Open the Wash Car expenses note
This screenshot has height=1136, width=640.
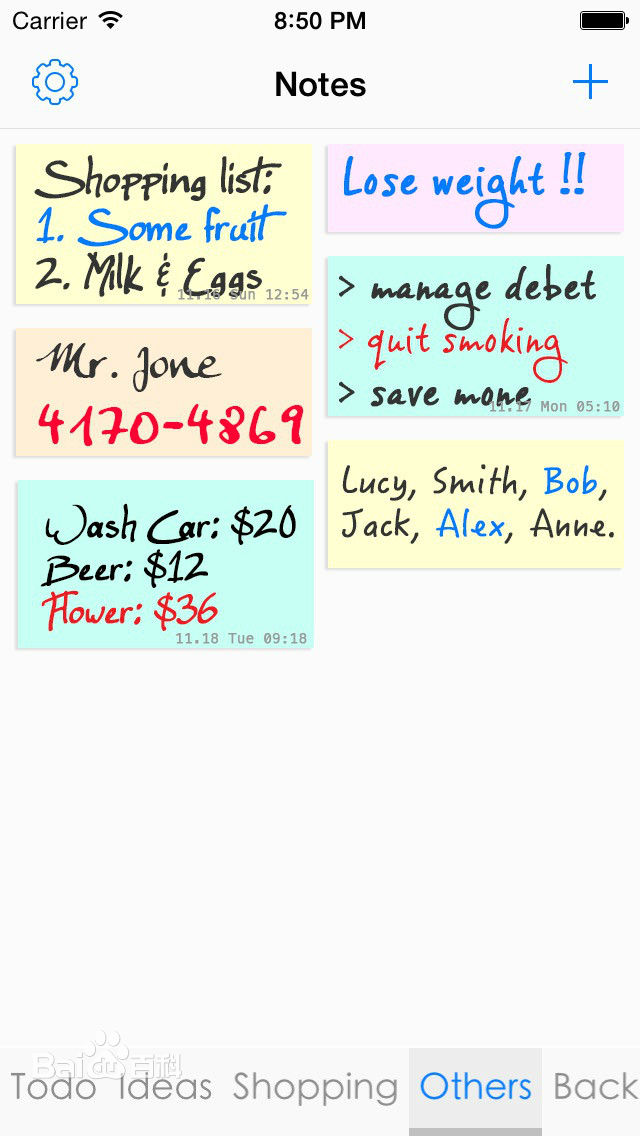(x=165, y=564)
